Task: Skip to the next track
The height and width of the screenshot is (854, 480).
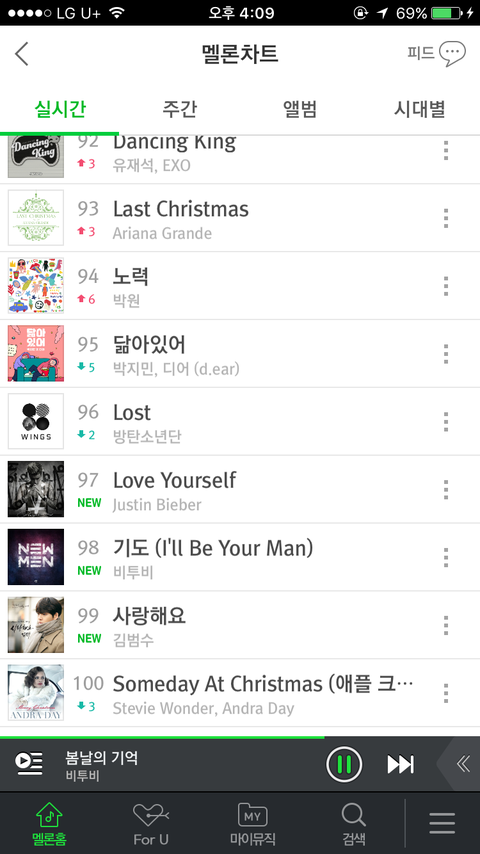Action: (x=400, y=764)
